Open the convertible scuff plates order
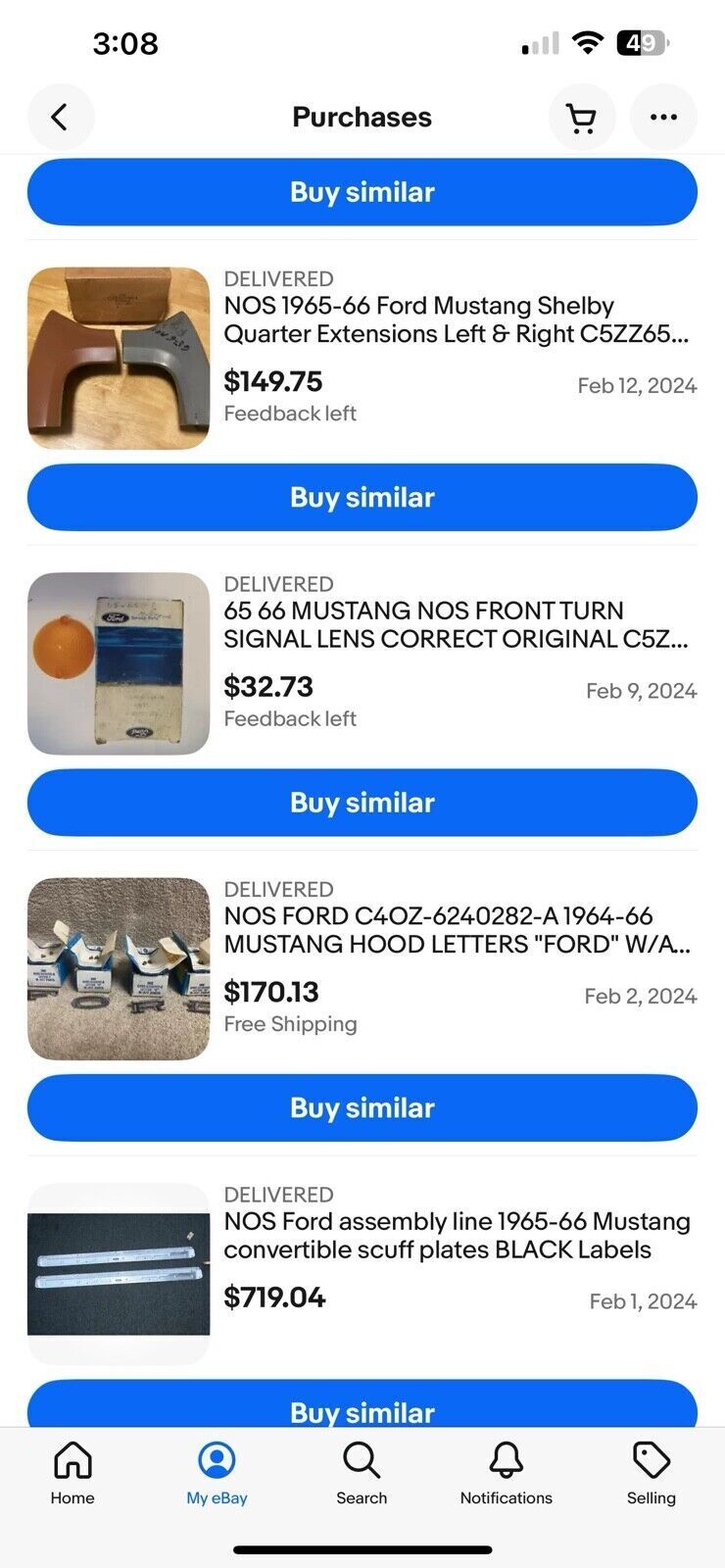Image resolution: width=725 pixels, height=1568 pixels. tap(456, 1236)
